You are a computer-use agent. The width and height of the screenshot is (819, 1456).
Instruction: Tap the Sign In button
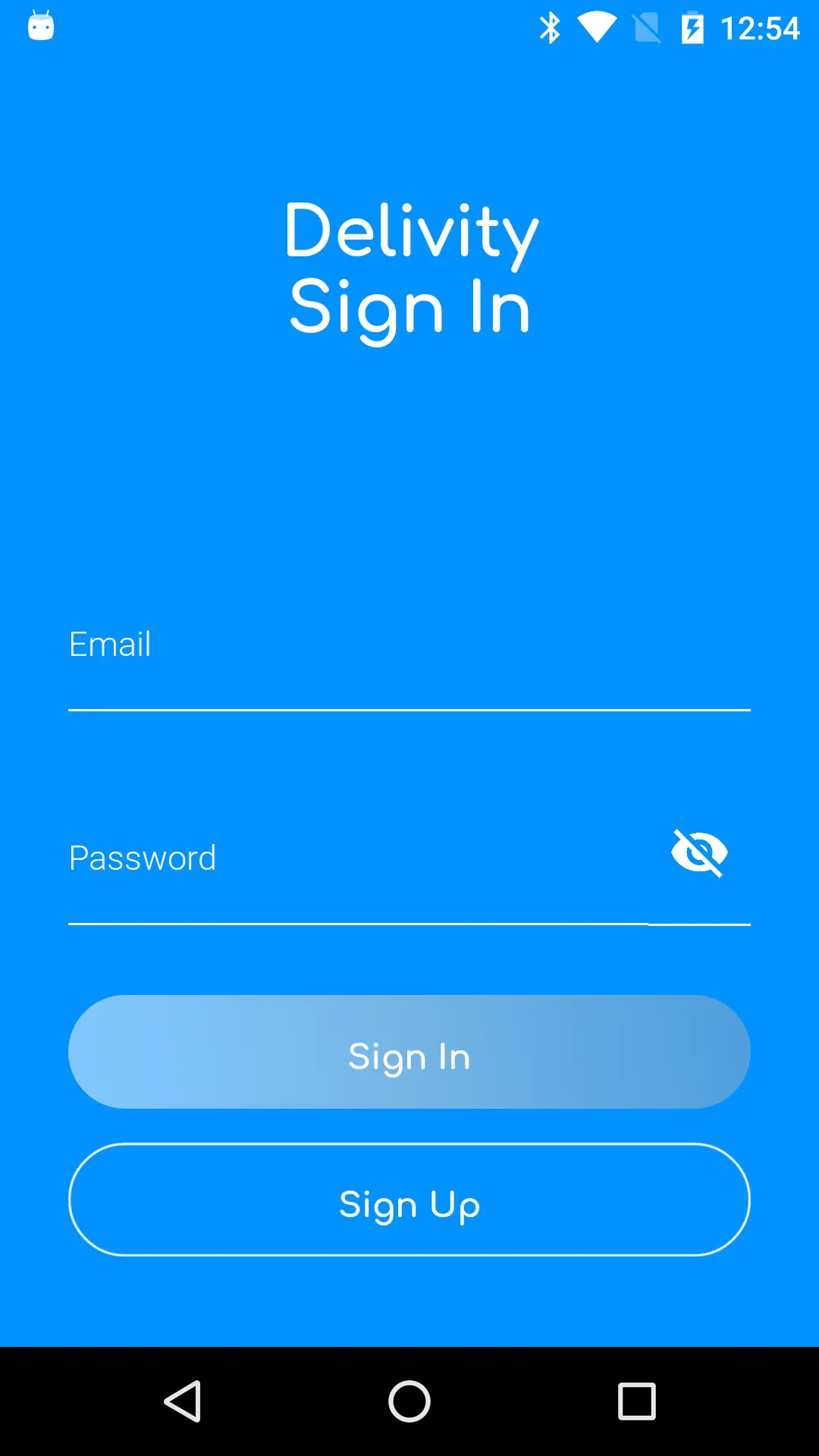point(409,1053)
